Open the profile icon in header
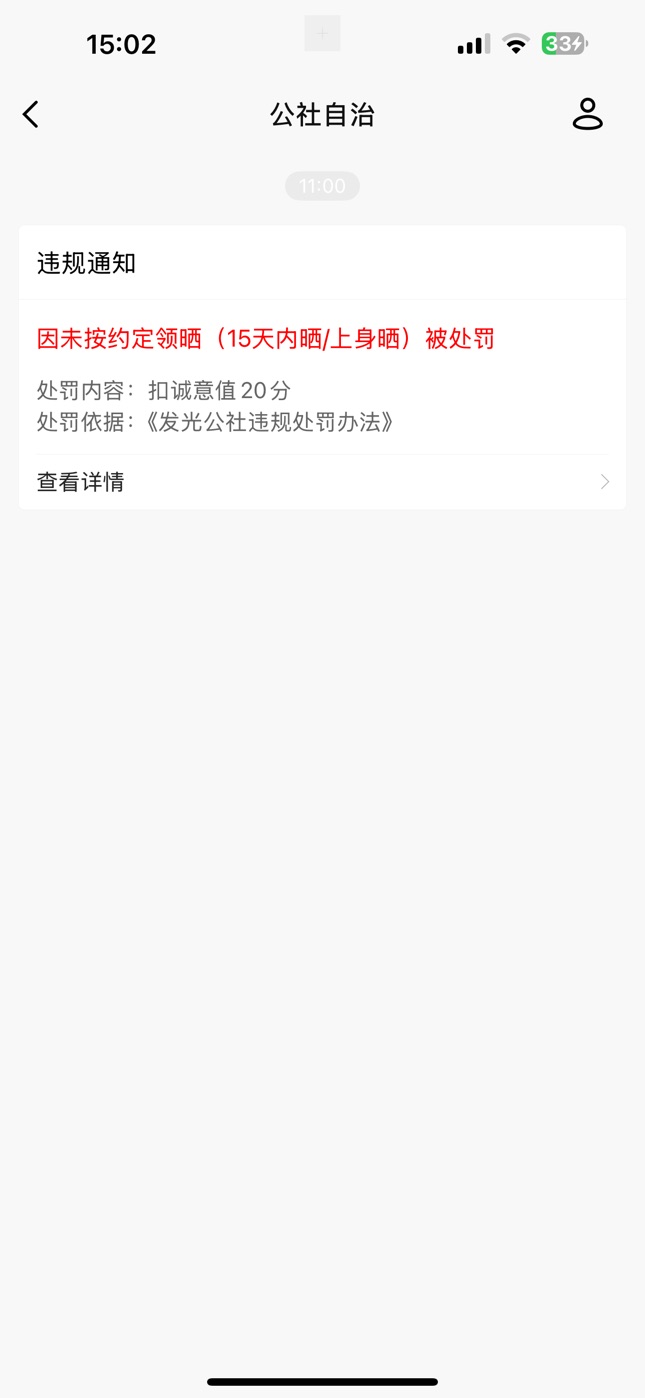The width and height of the screenshot is (645, 1398). (587, 115)
